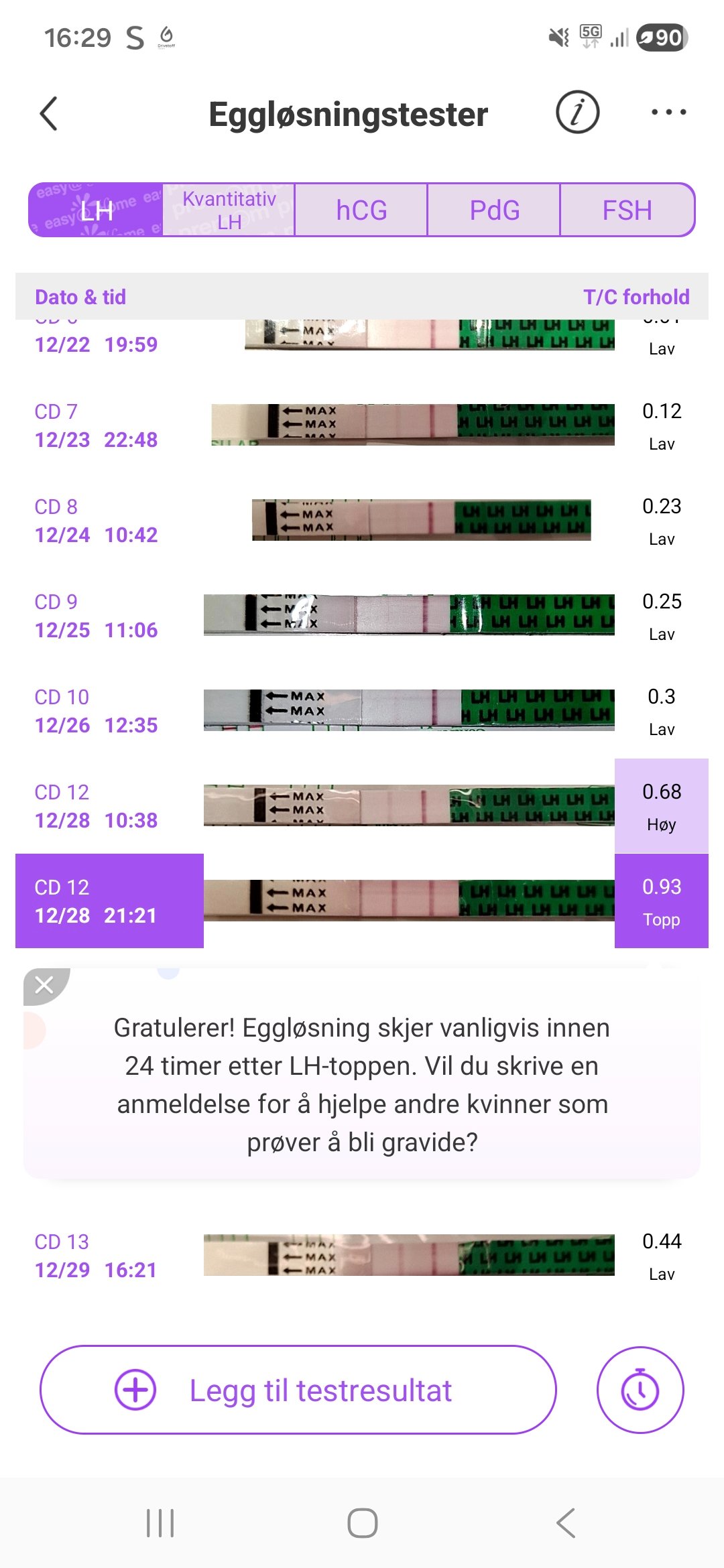Screen dimensions: 724x1568
Task: Open the timer button
Action: tap(640, 1390)
